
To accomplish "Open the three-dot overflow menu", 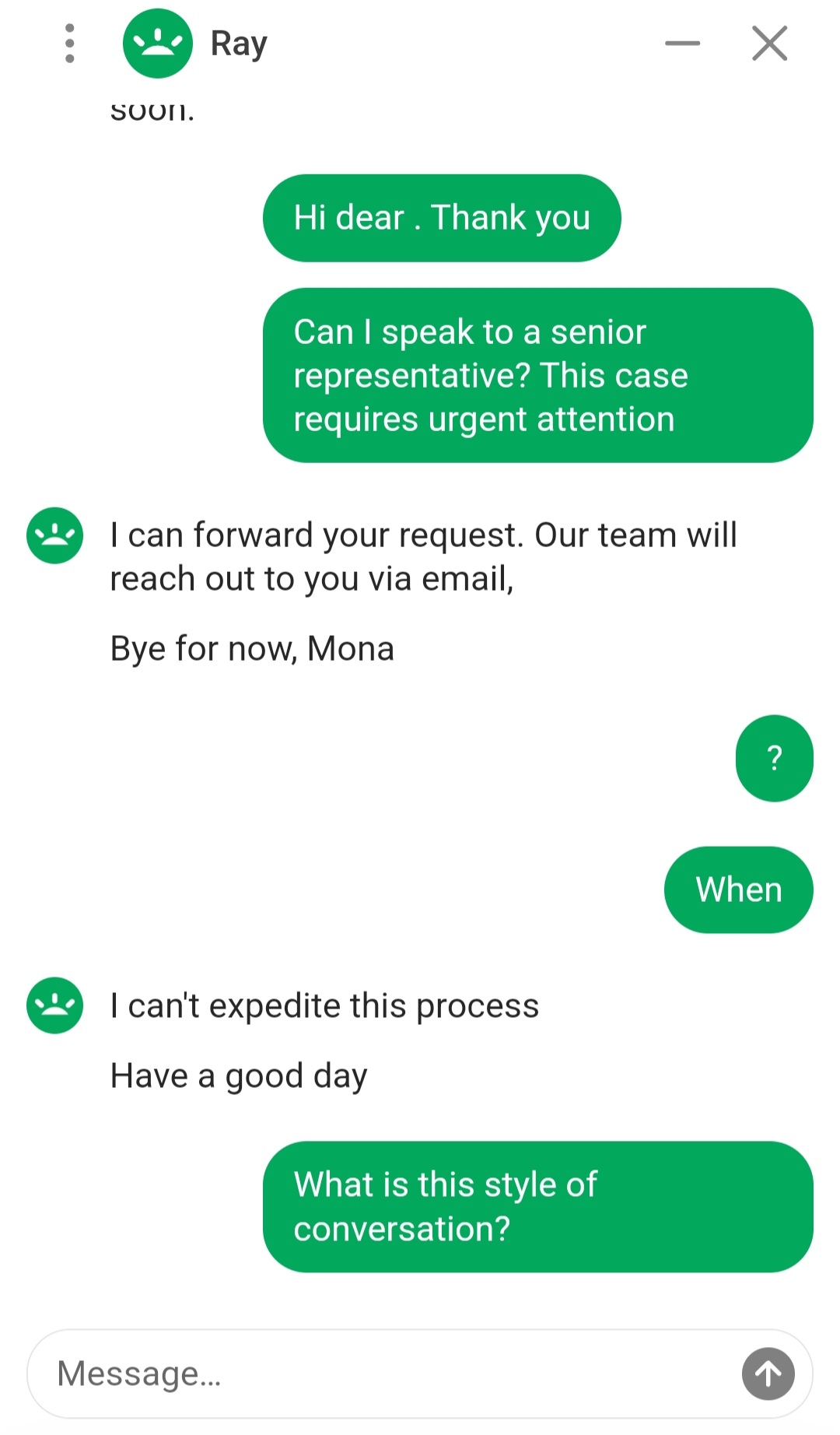I will click(70, 44).
